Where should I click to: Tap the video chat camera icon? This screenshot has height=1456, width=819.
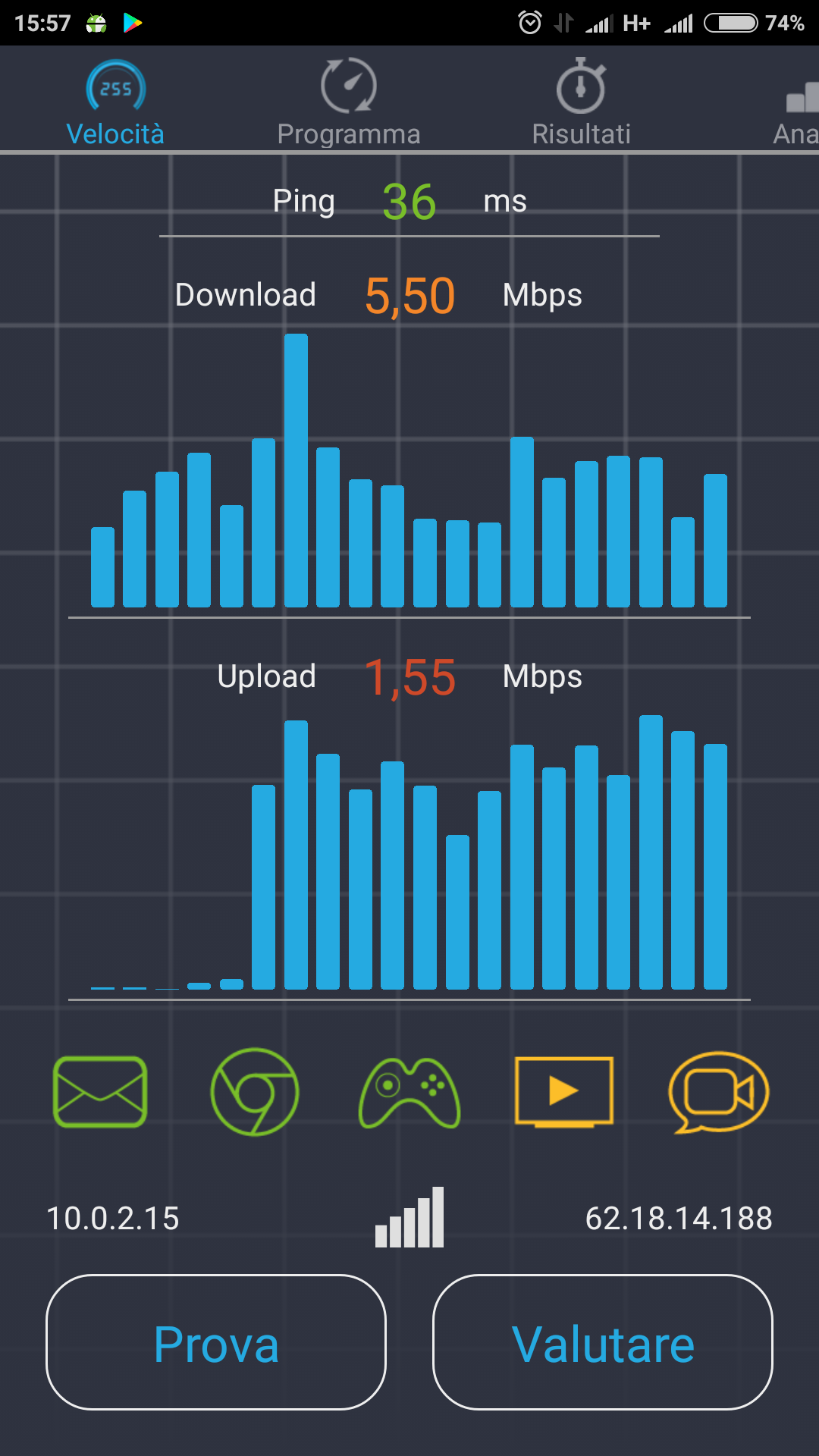pos(719,1092)
